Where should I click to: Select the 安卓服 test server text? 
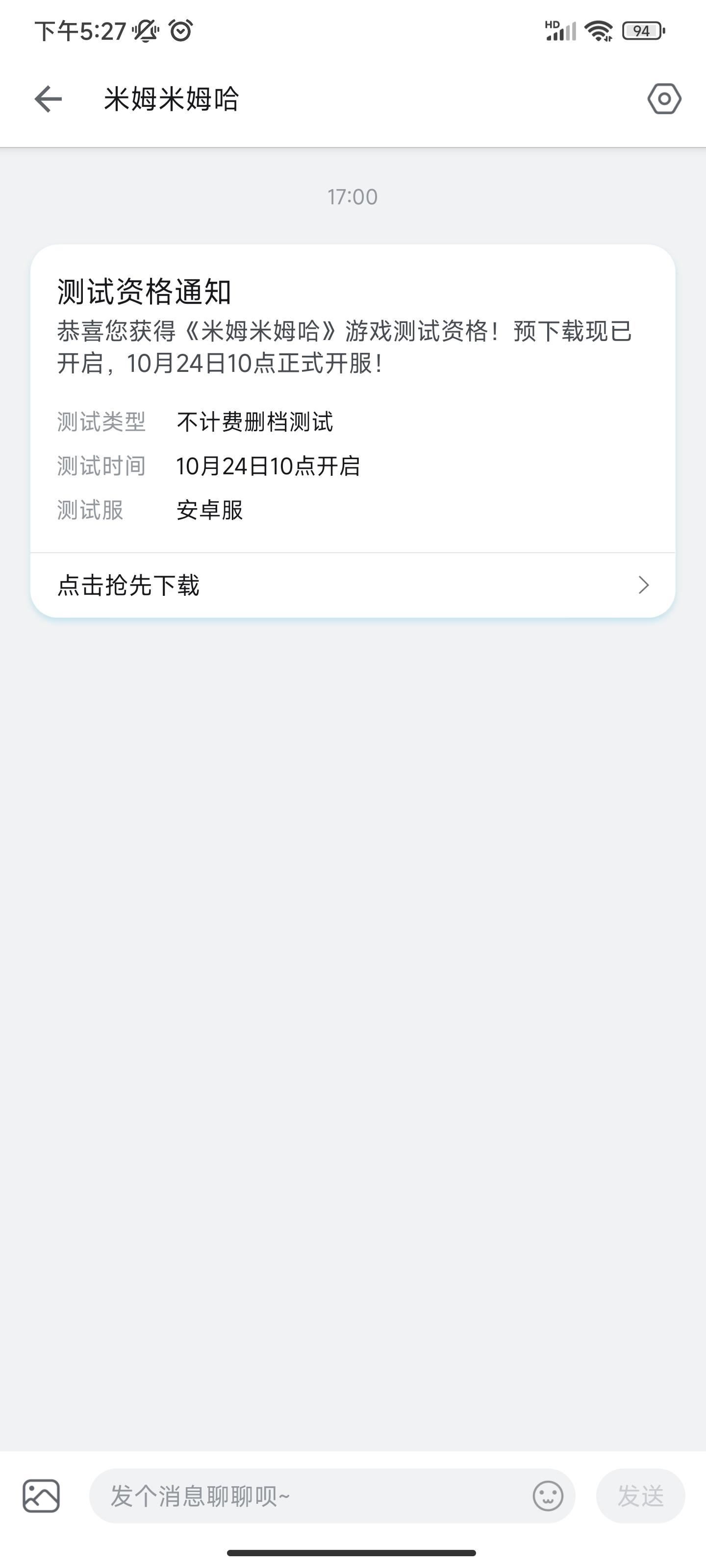pos(209,510)
